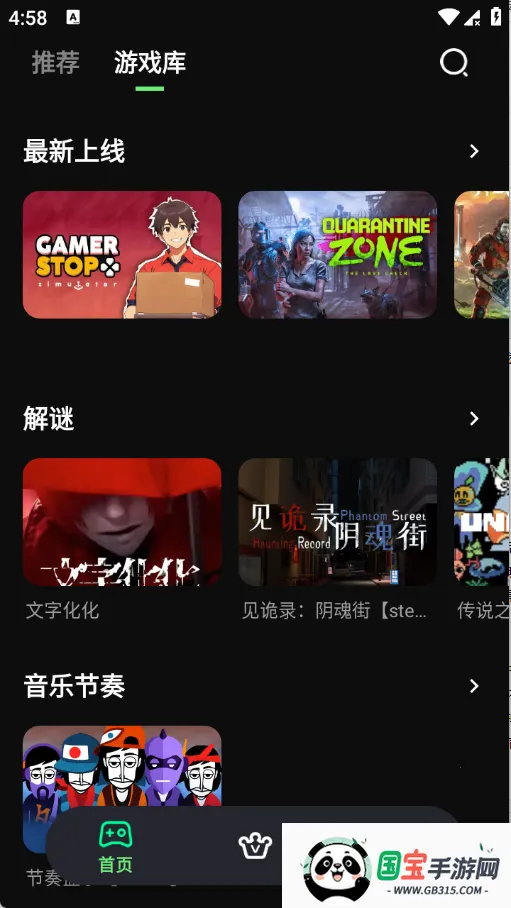Expand the 最新上线 section arrow
This screenshot has height=908, width=511.
tap(474, 151)
